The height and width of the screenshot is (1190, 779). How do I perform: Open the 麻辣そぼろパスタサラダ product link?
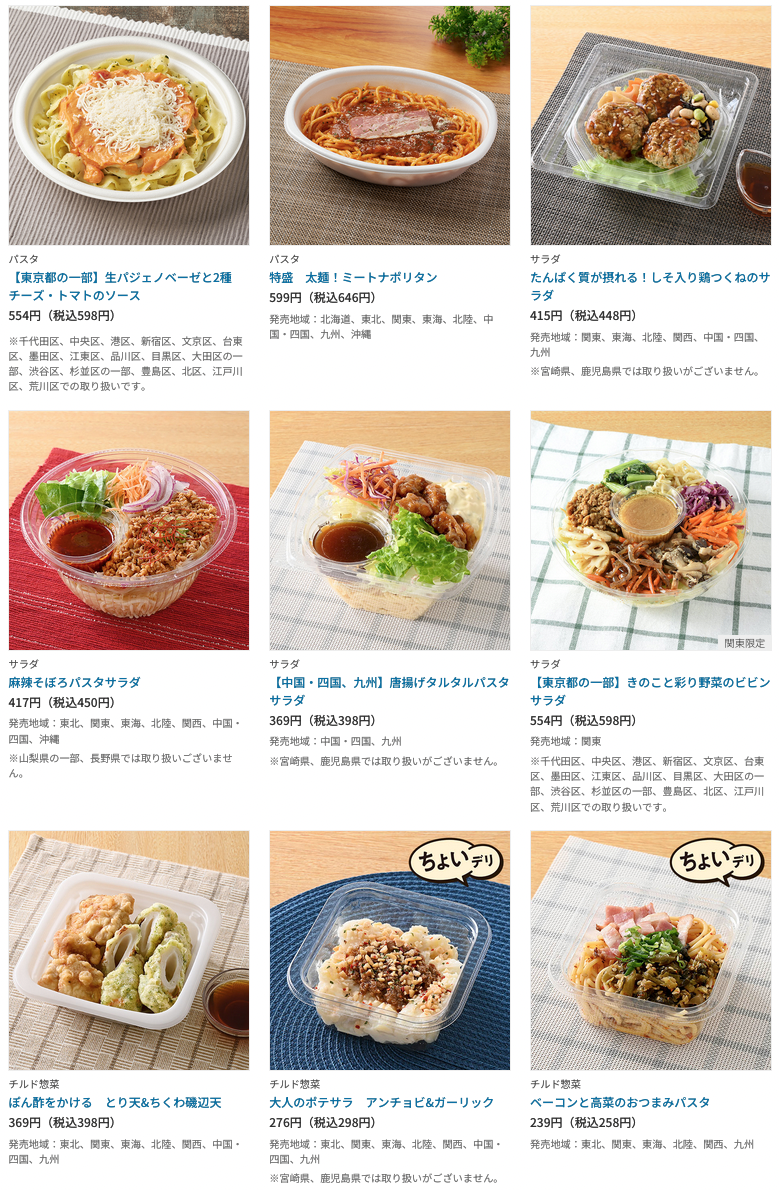(x=74, y=682)
